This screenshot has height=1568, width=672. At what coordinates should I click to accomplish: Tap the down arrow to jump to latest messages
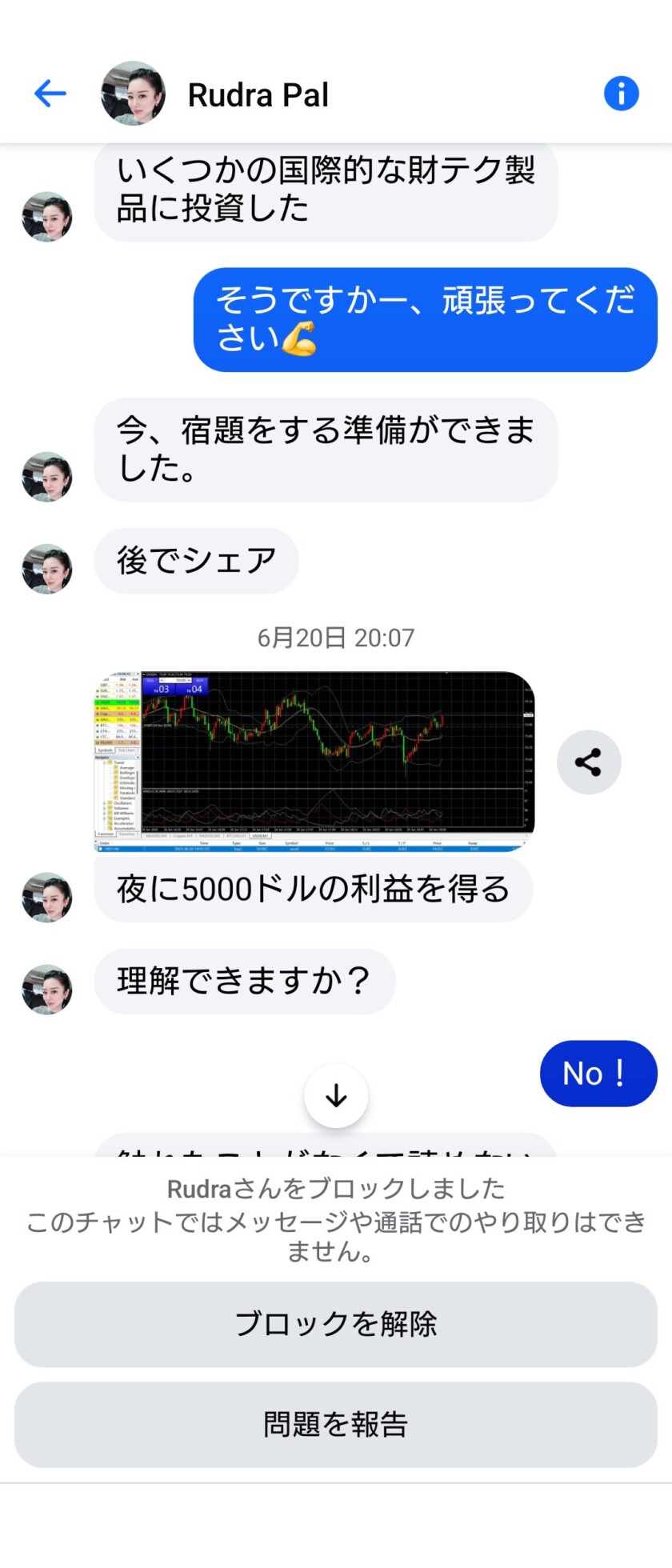335,1096
